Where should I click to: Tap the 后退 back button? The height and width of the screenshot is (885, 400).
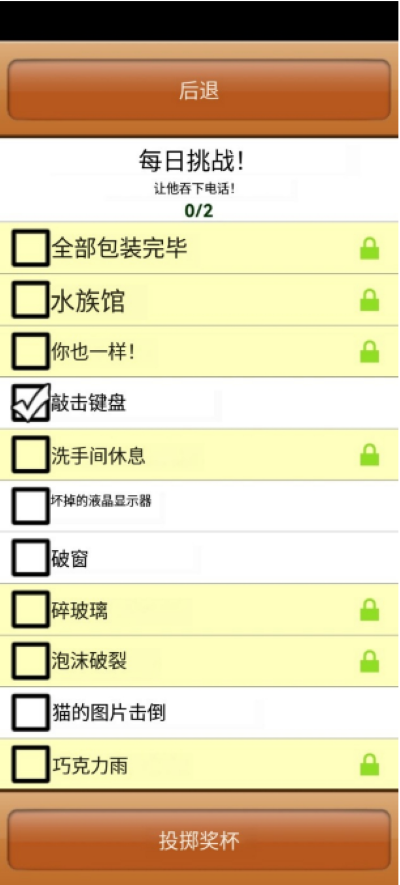point(199,90)
